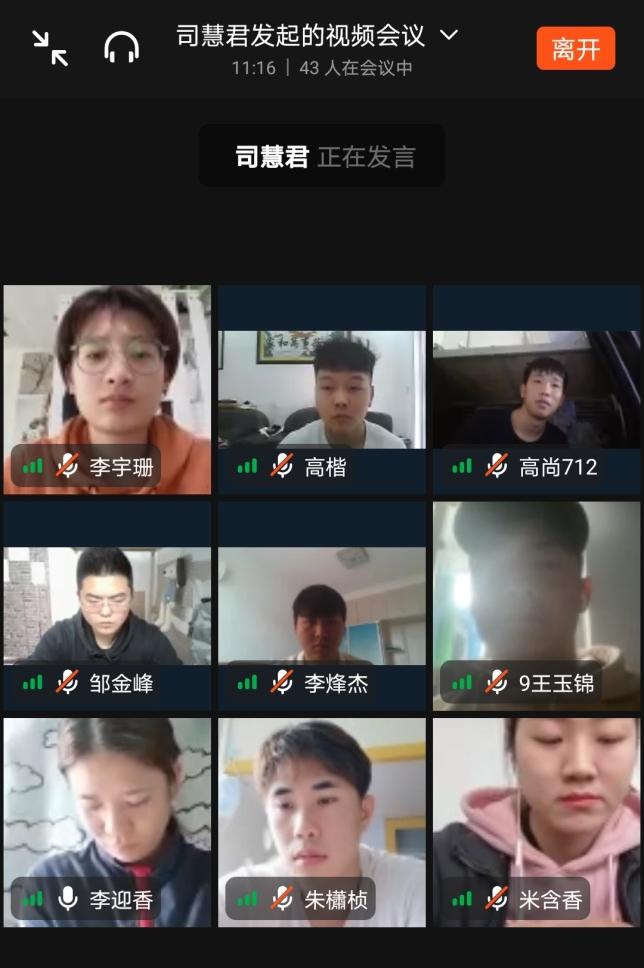
Task: Select 邹金峰's video tile
Action: pos(107,606)
